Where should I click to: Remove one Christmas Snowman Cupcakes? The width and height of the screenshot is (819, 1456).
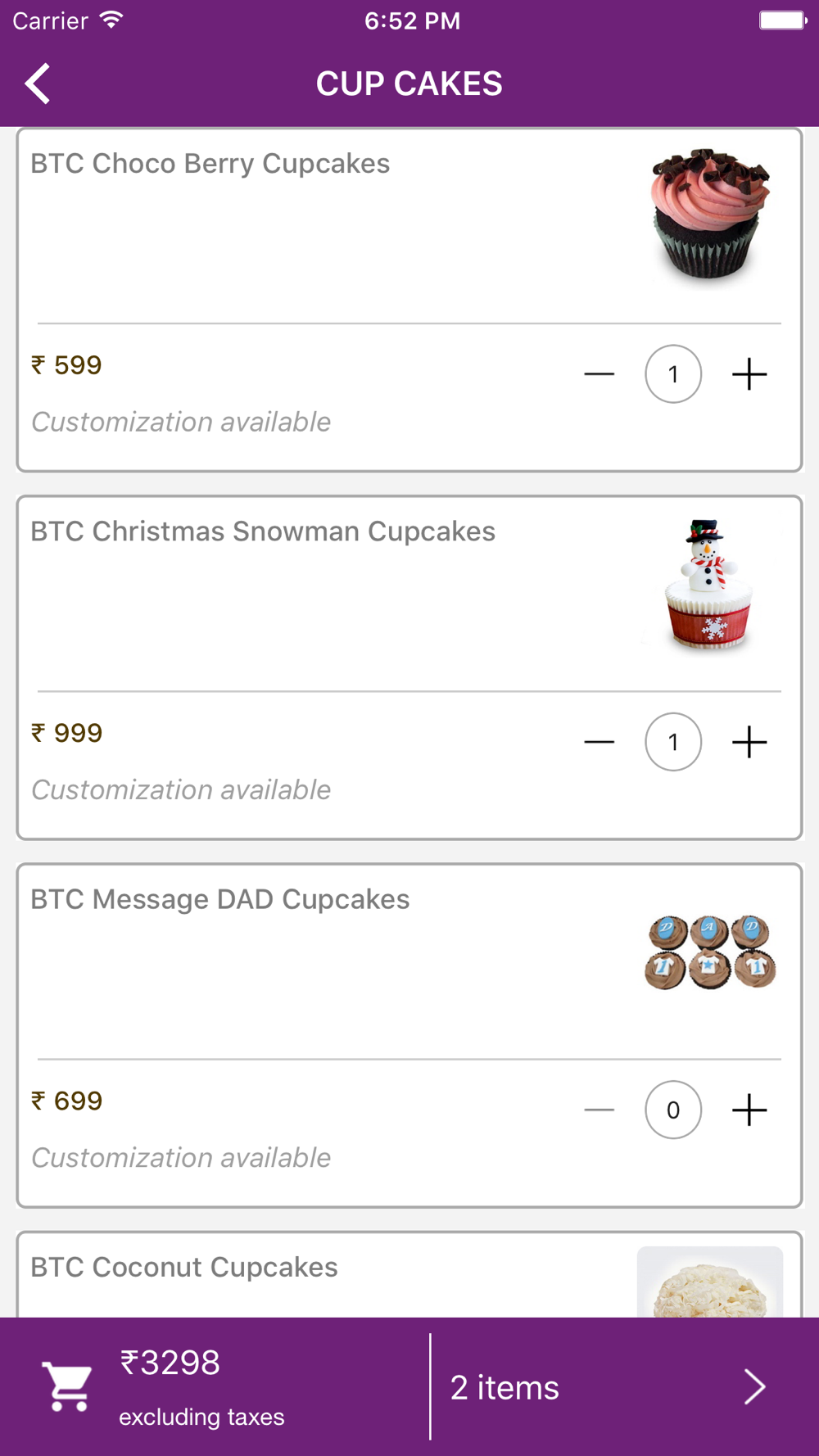[x=599, y=742]
